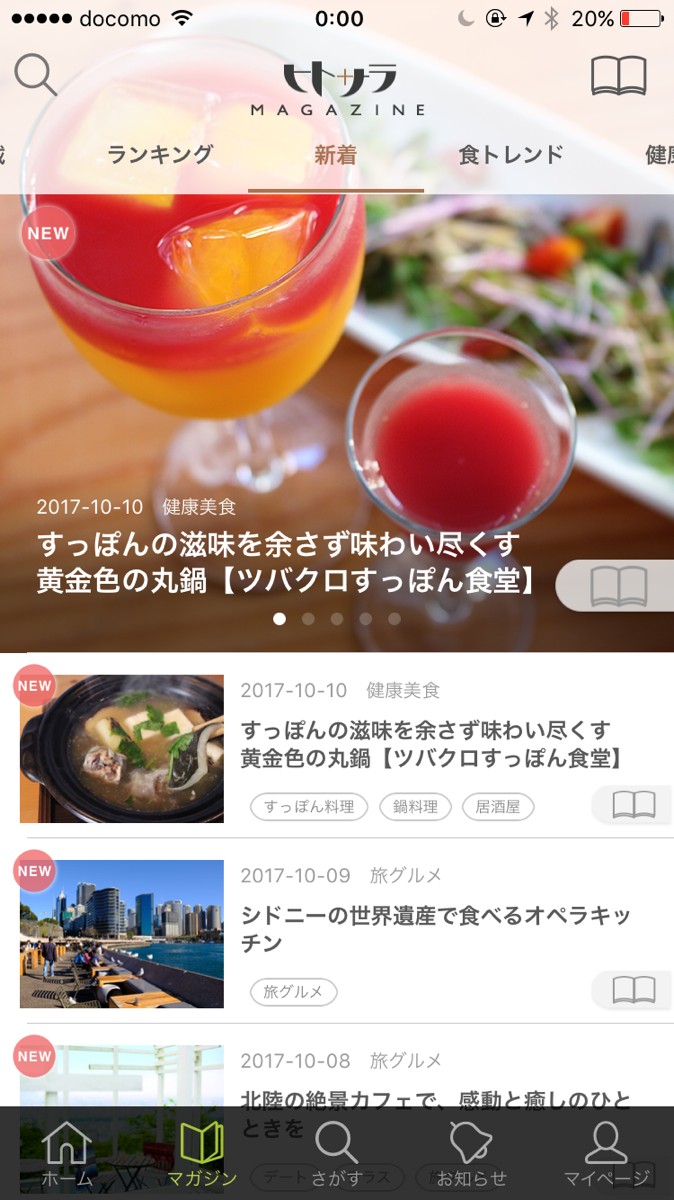This screenshot has height=1200, width=674.
Task: Switch to the ランキング tab
Action: 160,154
